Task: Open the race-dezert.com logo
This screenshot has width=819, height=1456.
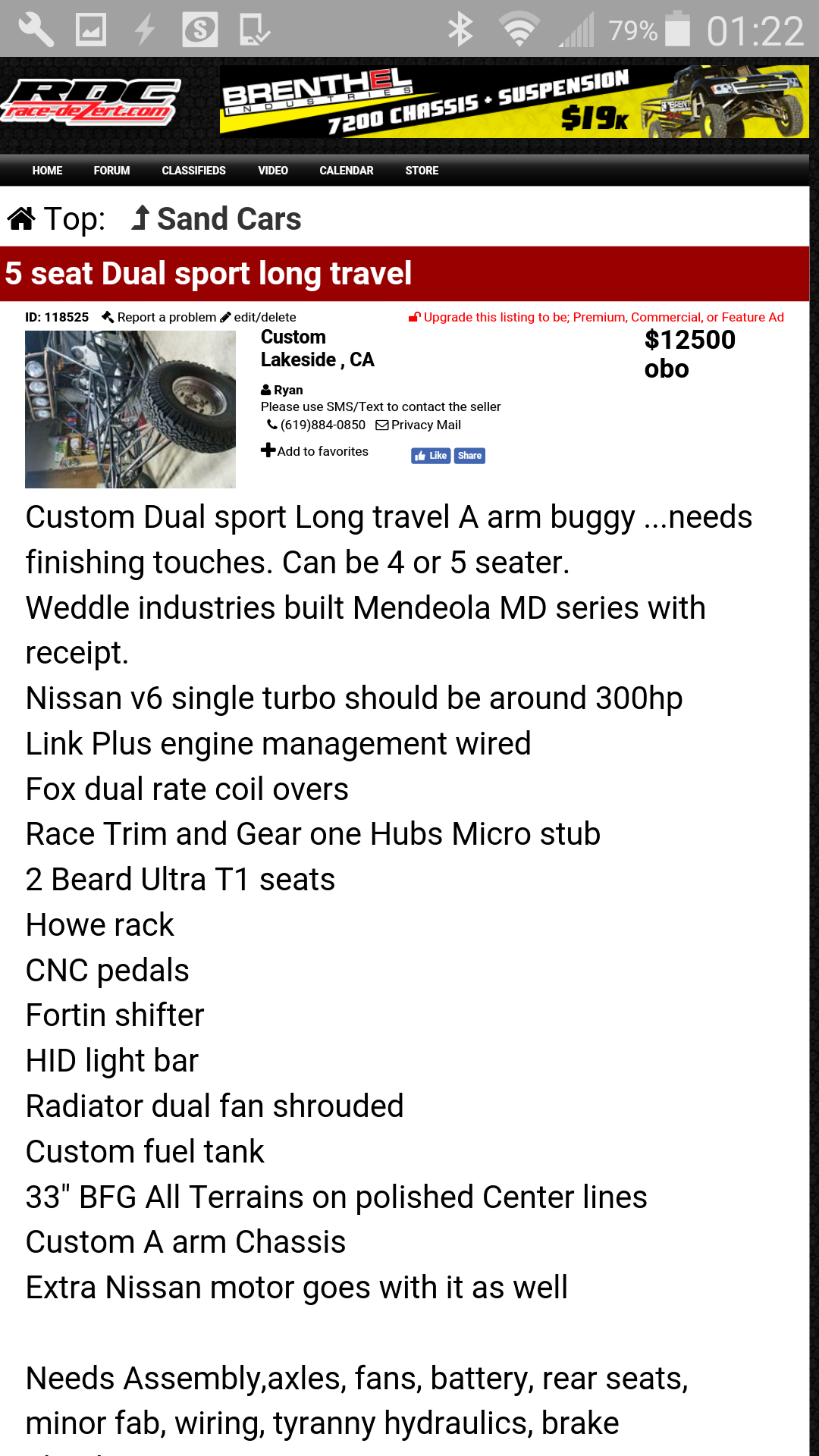Action: (91, 102)
